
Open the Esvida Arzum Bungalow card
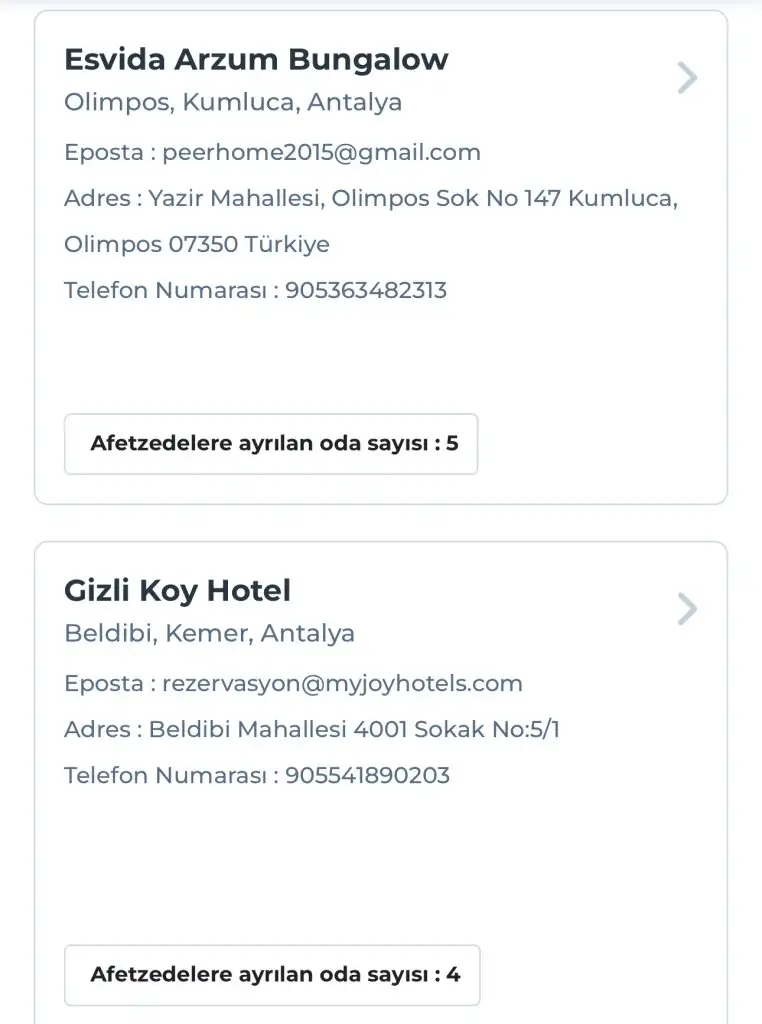coord(256,60)
